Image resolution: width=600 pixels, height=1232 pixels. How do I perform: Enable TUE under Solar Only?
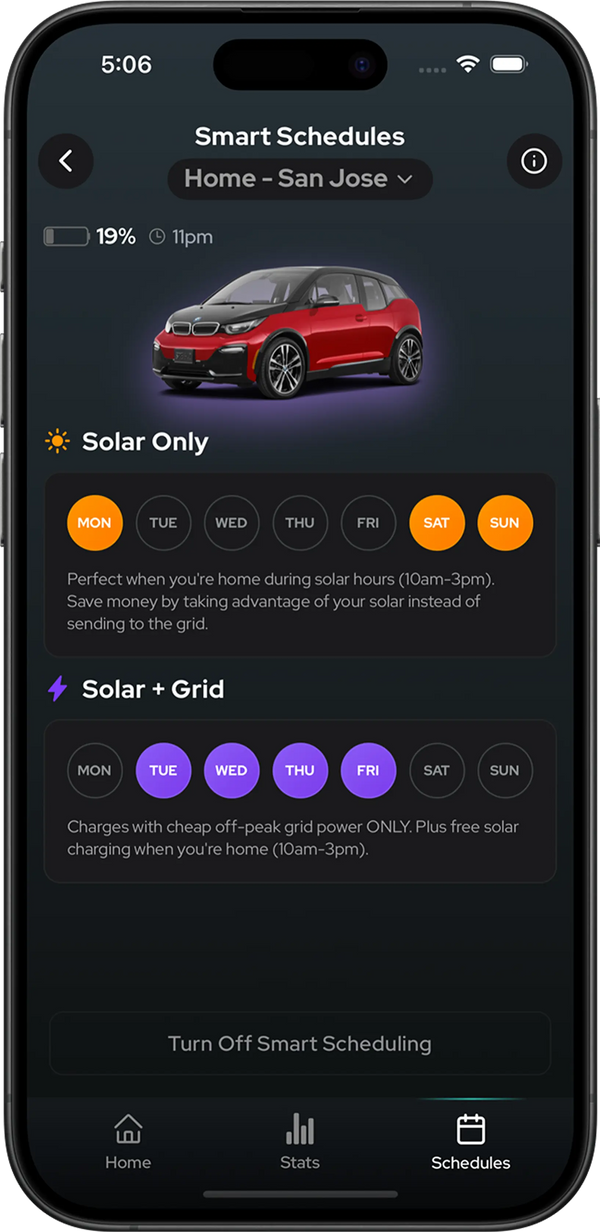[x=163, y=523]
